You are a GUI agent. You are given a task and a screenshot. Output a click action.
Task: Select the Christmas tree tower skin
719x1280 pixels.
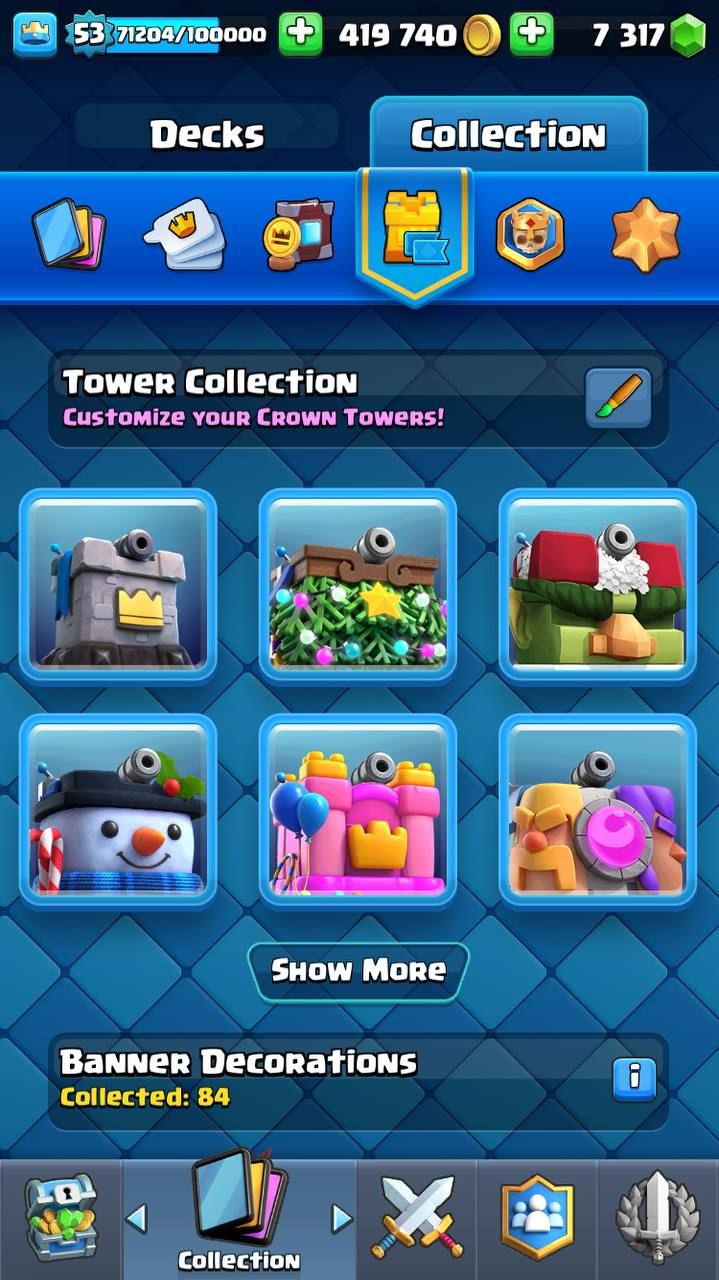(x=358, y=586)
